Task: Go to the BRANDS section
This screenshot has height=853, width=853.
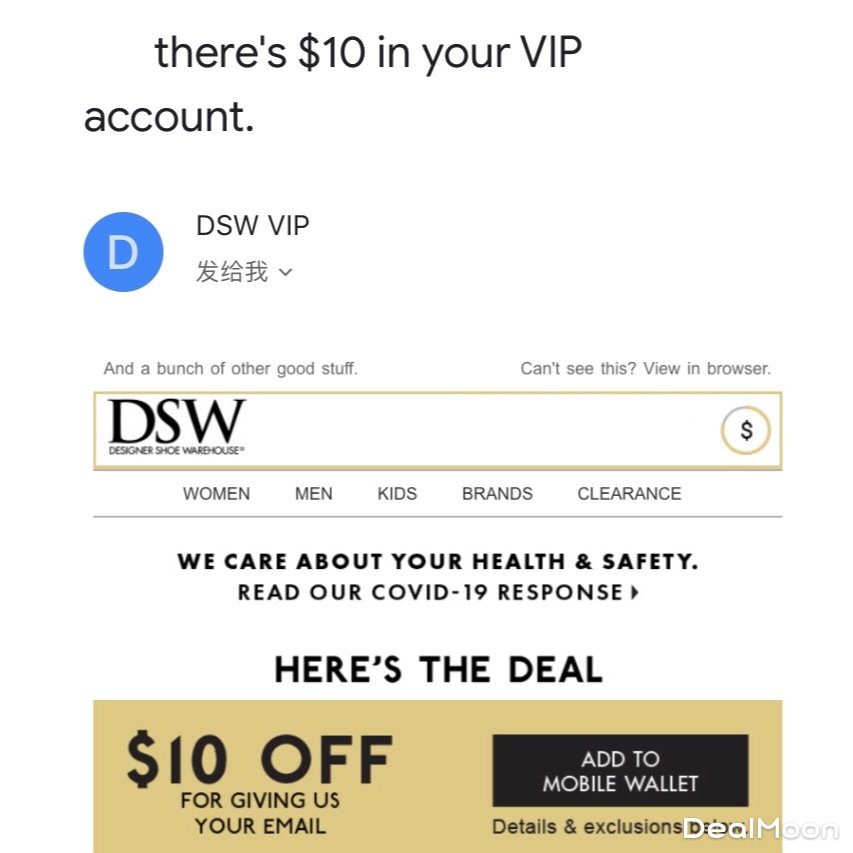Action: pyautogui.click(x=497, y=493)
